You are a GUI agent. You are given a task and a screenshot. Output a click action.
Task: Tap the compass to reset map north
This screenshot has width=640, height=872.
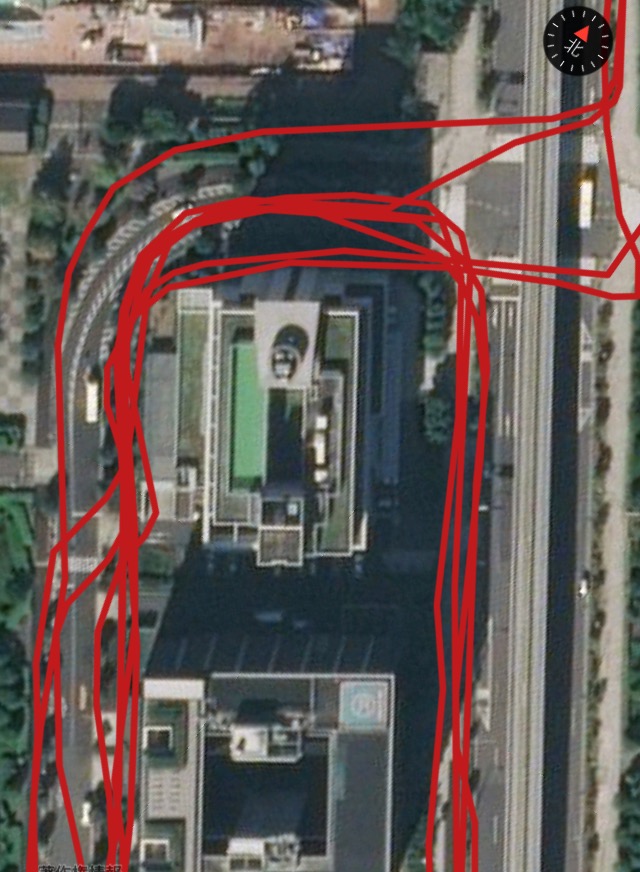577,40
